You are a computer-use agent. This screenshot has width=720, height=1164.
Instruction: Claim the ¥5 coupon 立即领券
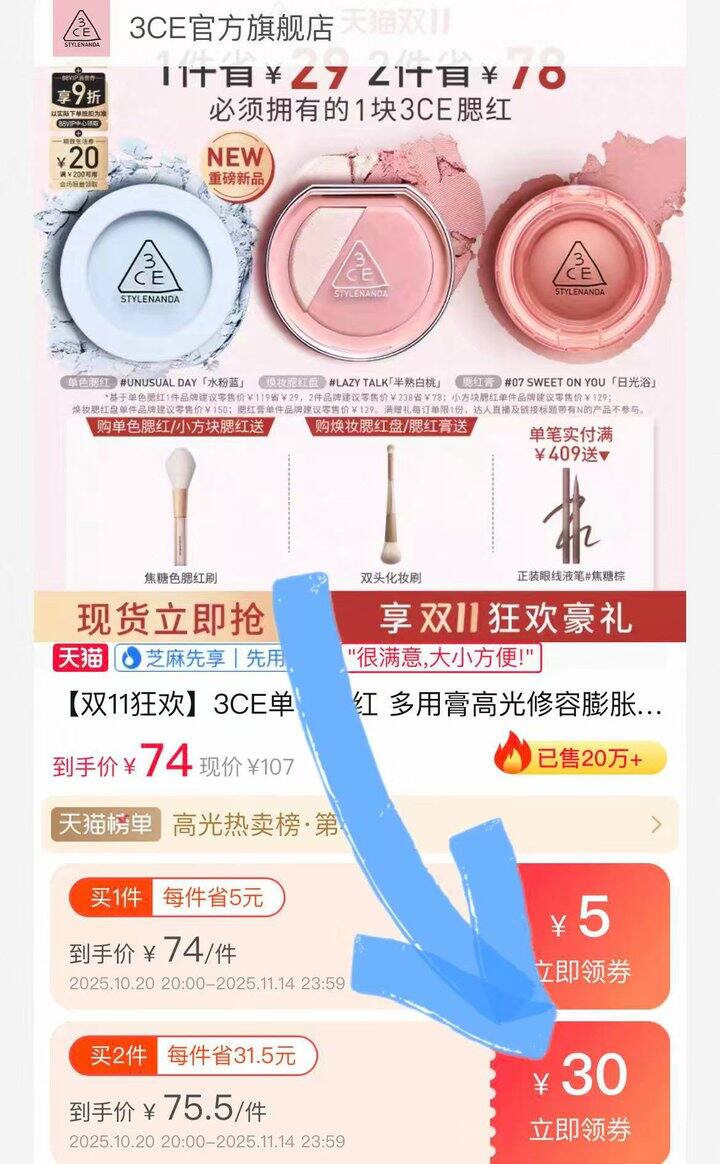click(582, 970)
